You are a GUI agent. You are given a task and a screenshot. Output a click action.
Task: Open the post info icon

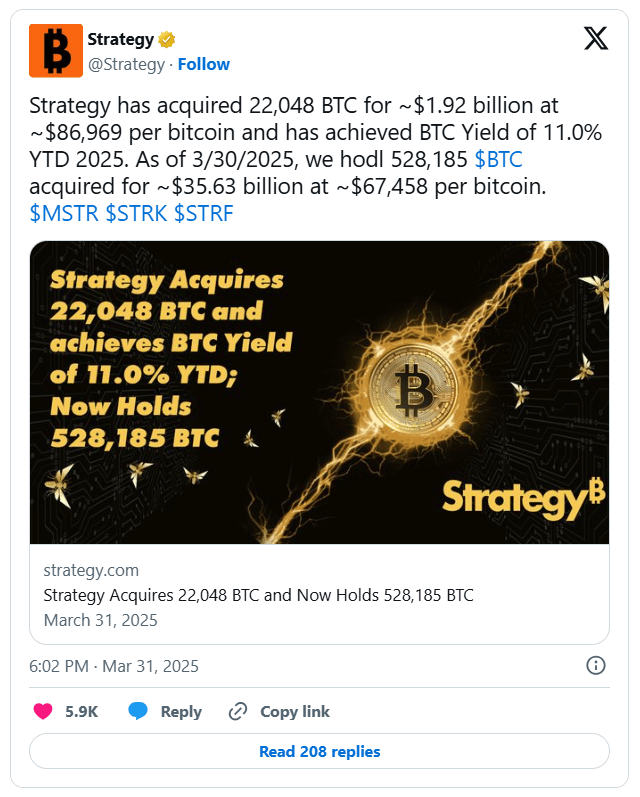595,666
